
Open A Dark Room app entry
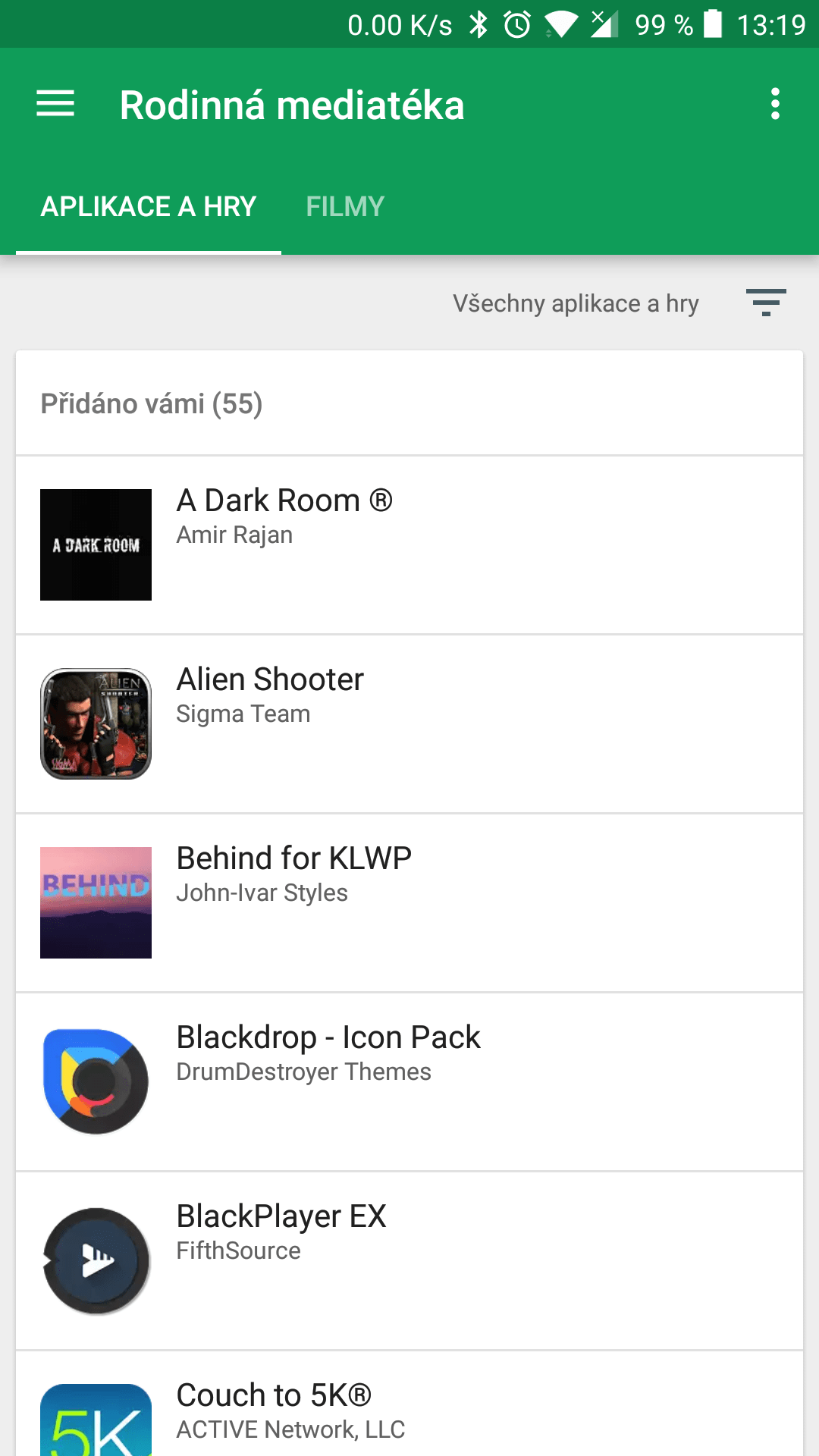[x=409, y=544]
